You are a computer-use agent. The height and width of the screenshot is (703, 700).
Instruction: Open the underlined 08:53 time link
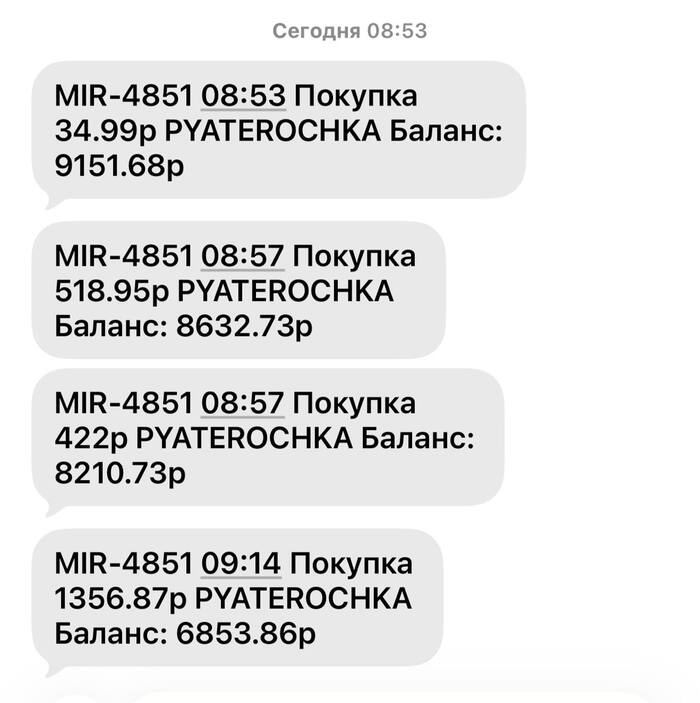(x=244, y=96)
